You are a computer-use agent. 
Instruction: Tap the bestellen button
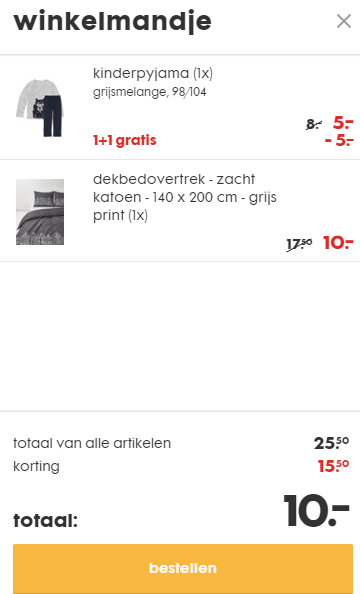point(183,568)
